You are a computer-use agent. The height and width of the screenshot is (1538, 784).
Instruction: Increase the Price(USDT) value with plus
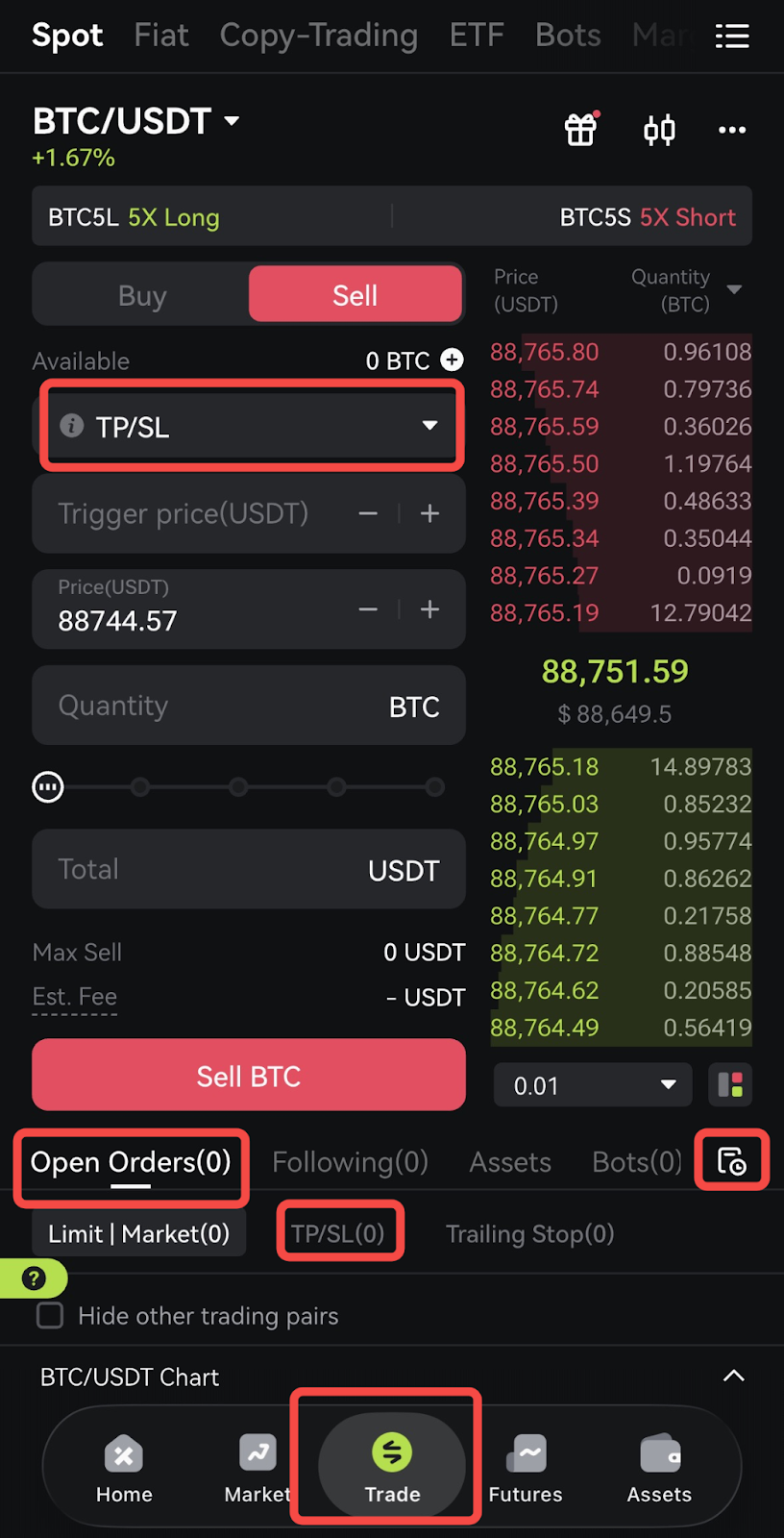(429, 609)
